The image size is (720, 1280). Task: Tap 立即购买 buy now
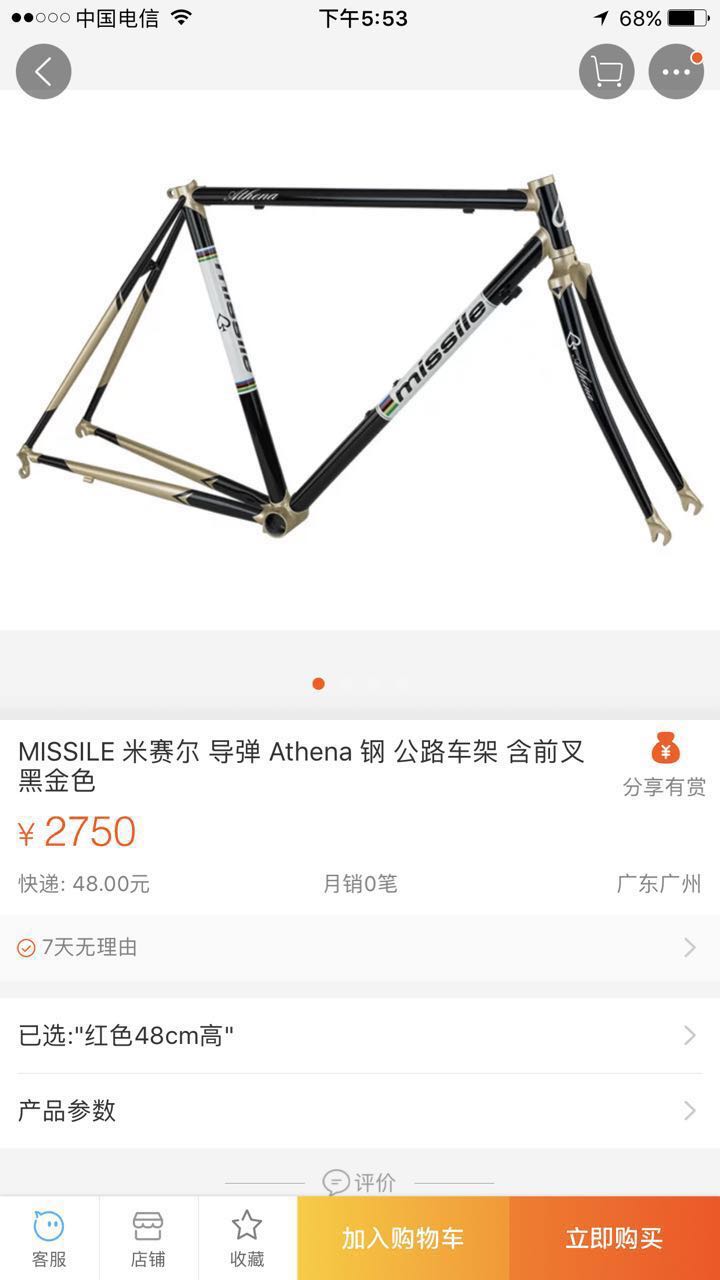(614, 1238)
